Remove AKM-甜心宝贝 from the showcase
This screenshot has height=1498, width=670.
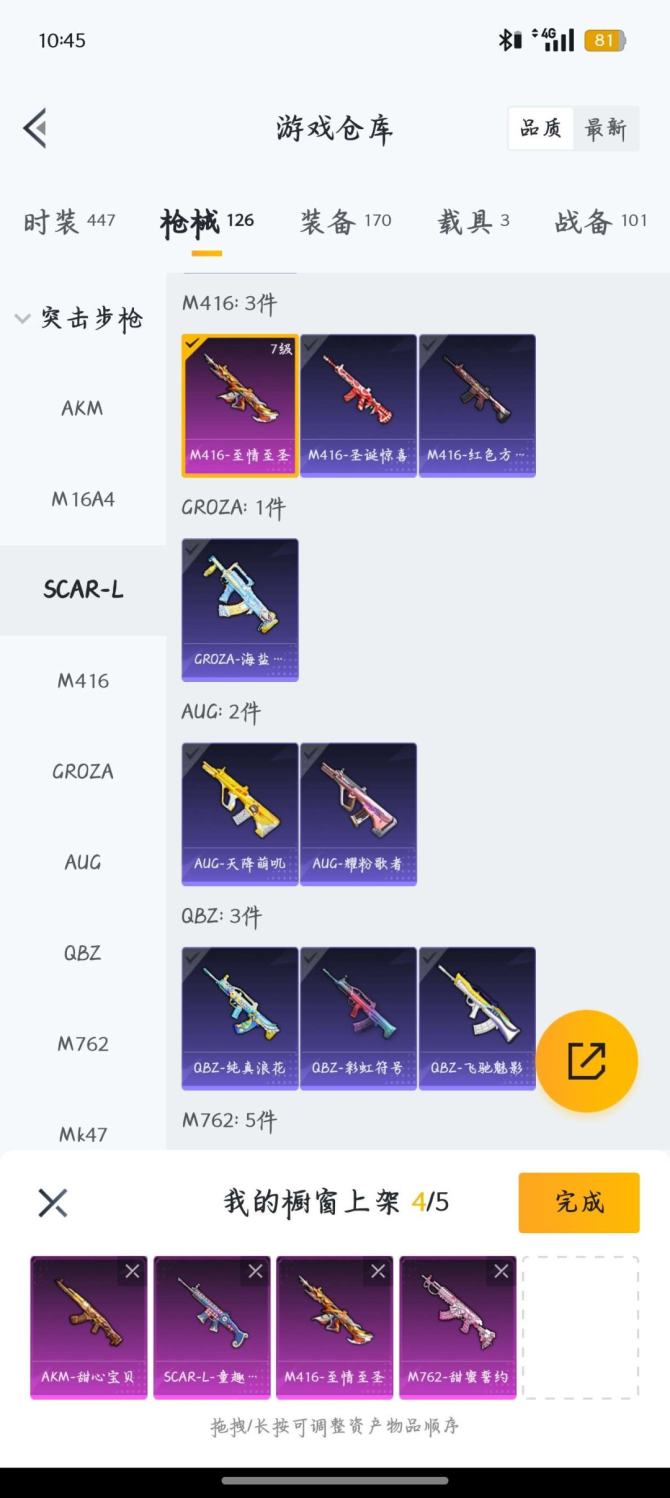click(132, 1271)
